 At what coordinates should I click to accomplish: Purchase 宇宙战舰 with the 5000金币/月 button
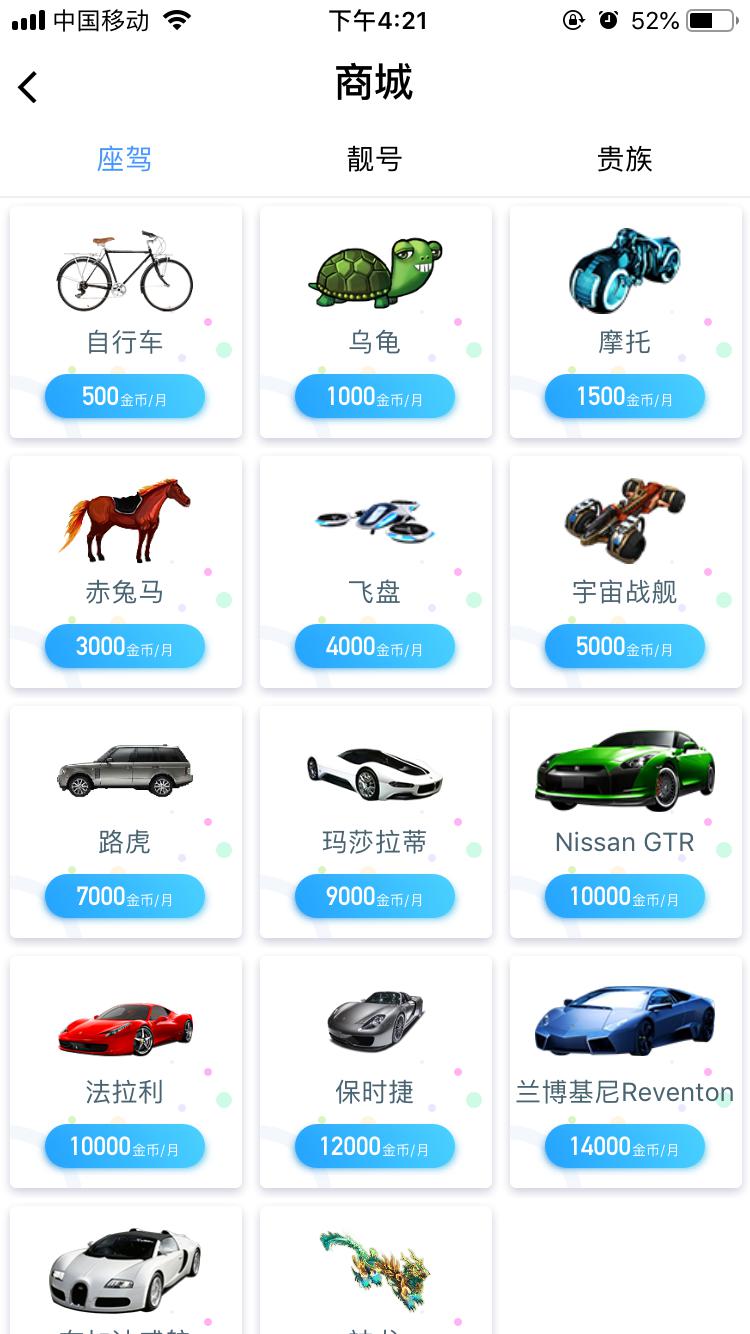pyautogui.click(x=624, y=647)
